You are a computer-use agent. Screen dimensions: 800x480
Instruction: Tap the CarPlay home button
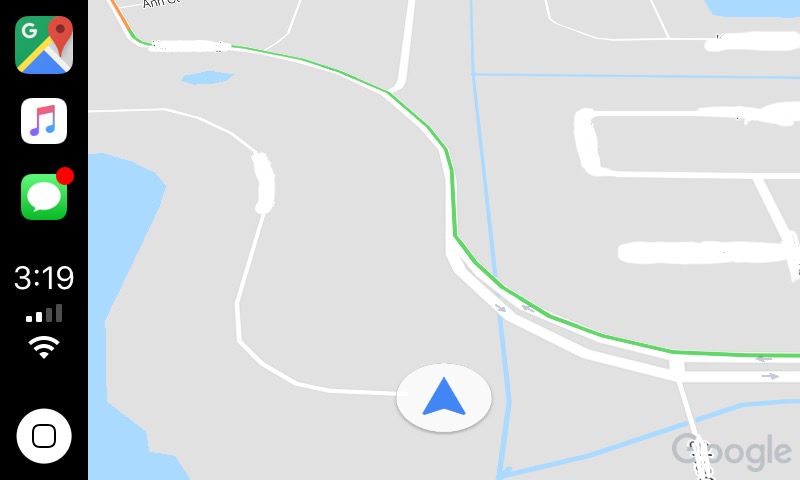(x=44, y=436)
